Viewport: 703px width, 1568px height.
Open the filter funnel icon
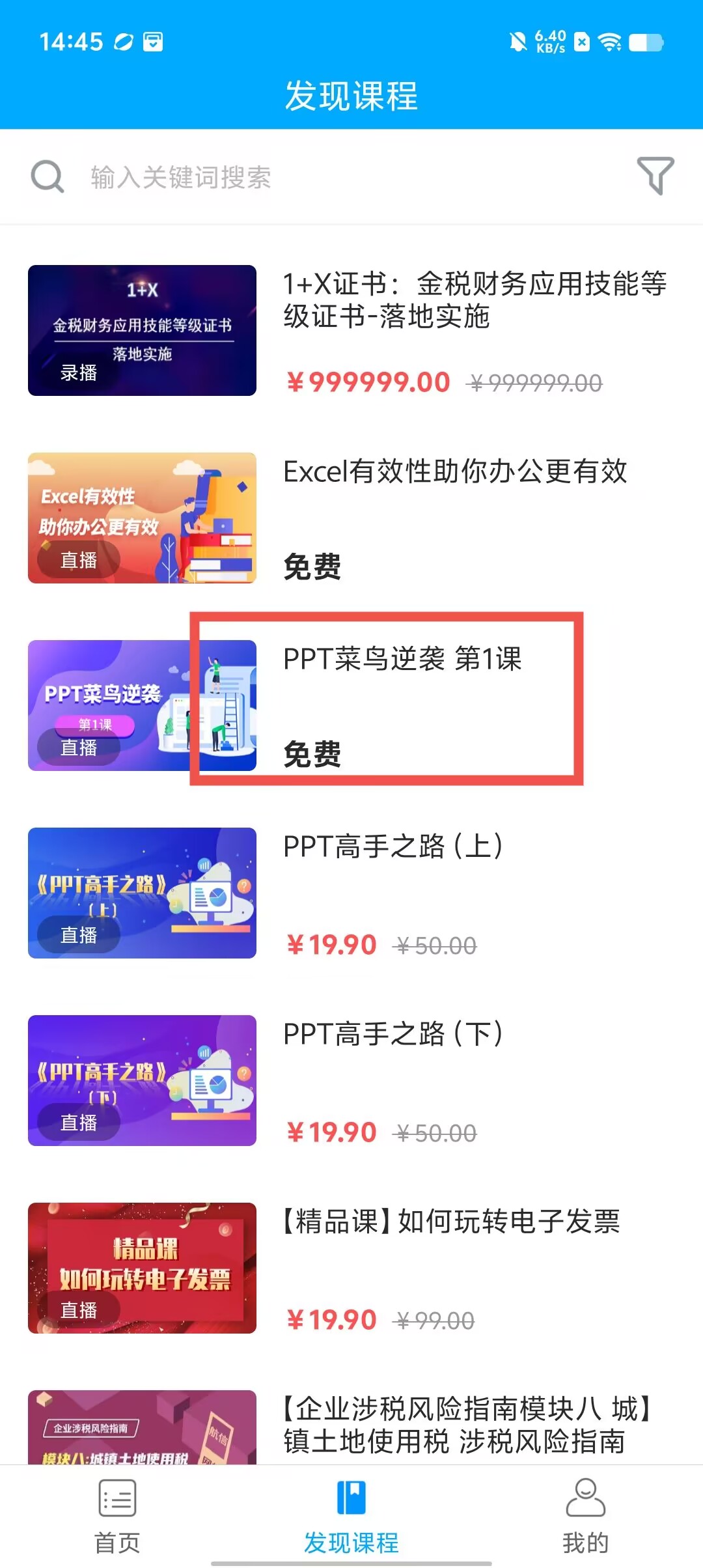pyautogui.click(x=655, y=176)
